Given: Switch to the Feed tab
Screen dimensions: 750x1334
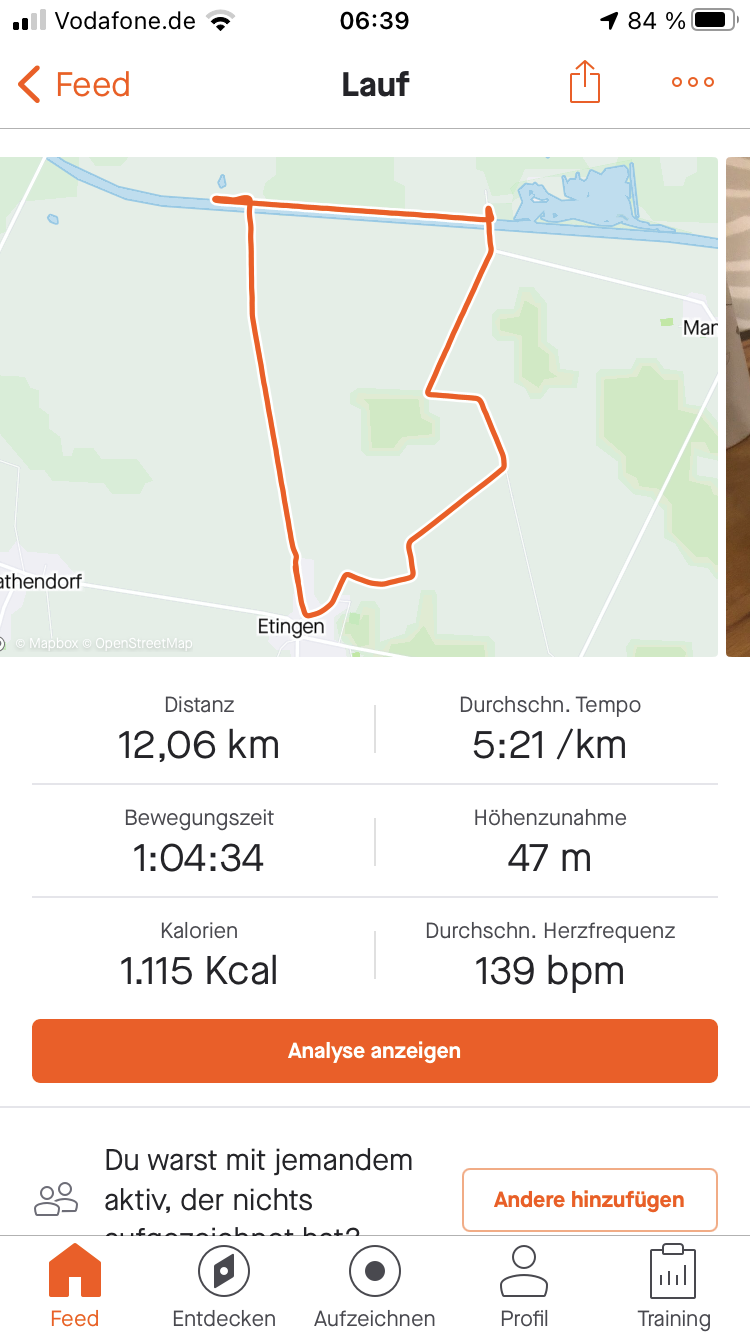Looking at the screenshot, I should [75, 1287].
